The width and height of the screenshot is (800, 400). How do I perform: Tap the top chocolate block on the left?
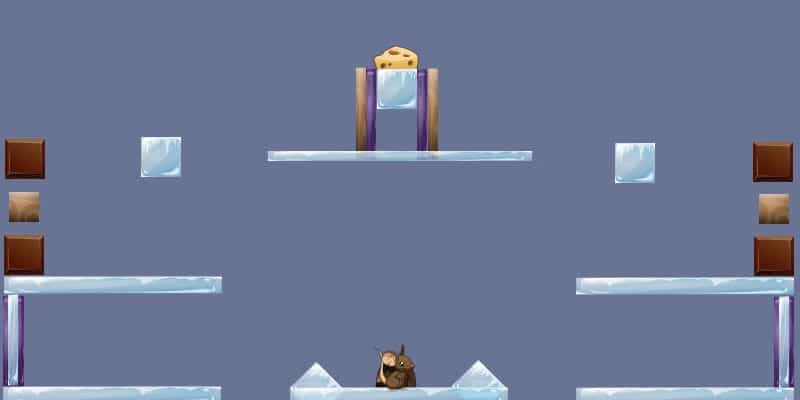[x=25, y=158]
